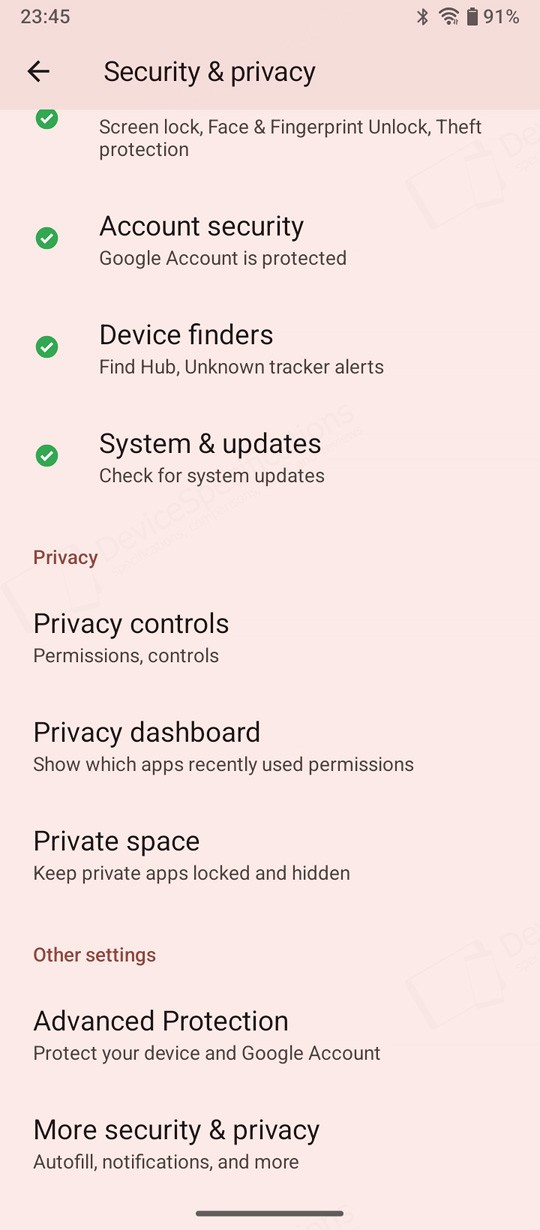
Task: Open Privacy controls
Action: tap(270, 638)
